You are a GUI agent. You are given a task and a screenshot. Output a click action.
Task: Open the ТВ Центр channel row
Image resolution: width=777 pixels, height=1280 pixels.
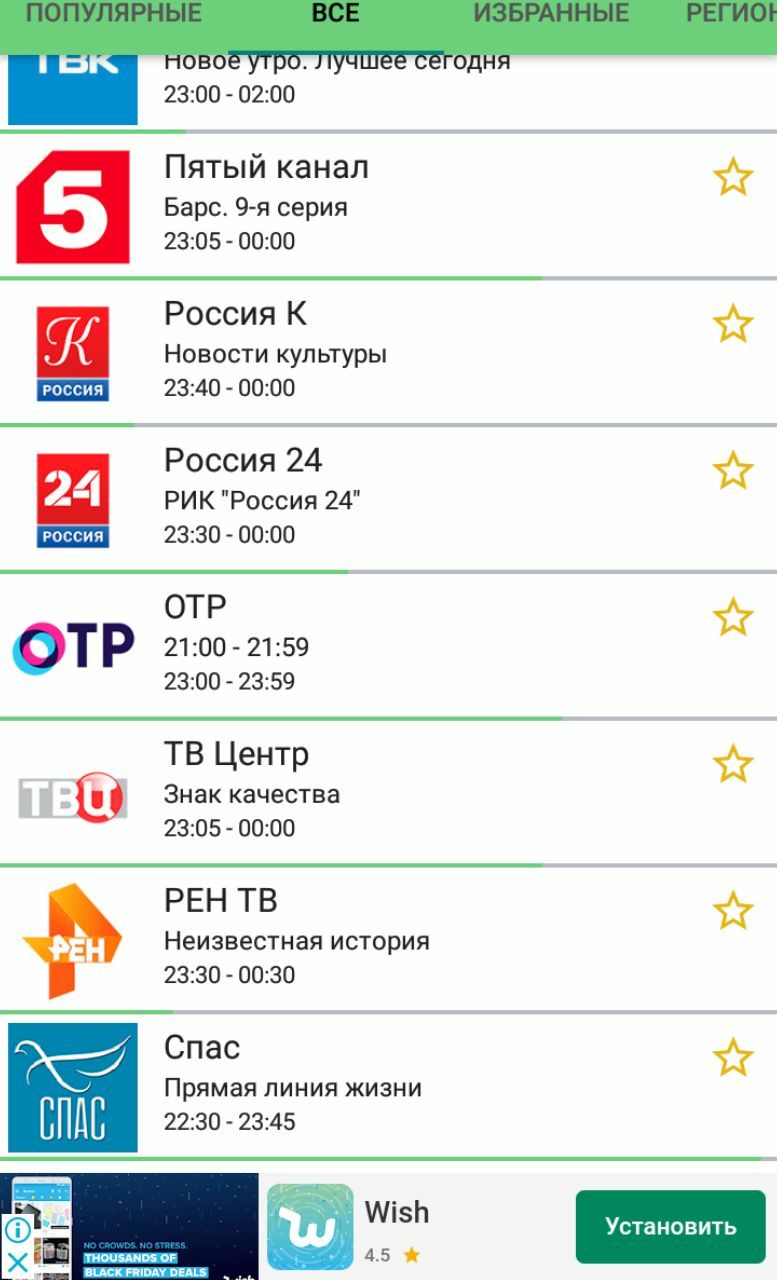pos(388,794)
